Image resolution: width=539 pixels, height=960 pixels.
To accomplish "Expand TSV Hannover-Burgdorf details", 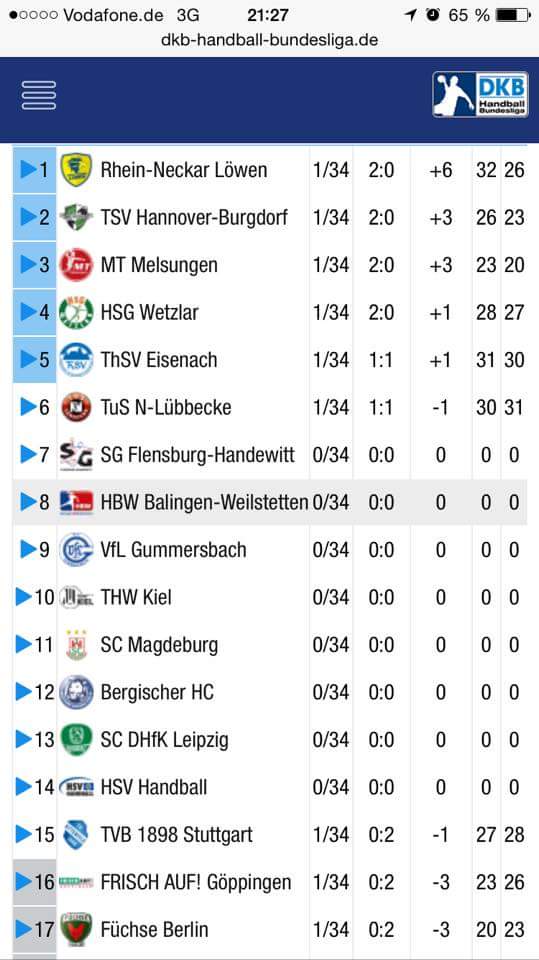I will click(x=29, y=217).
